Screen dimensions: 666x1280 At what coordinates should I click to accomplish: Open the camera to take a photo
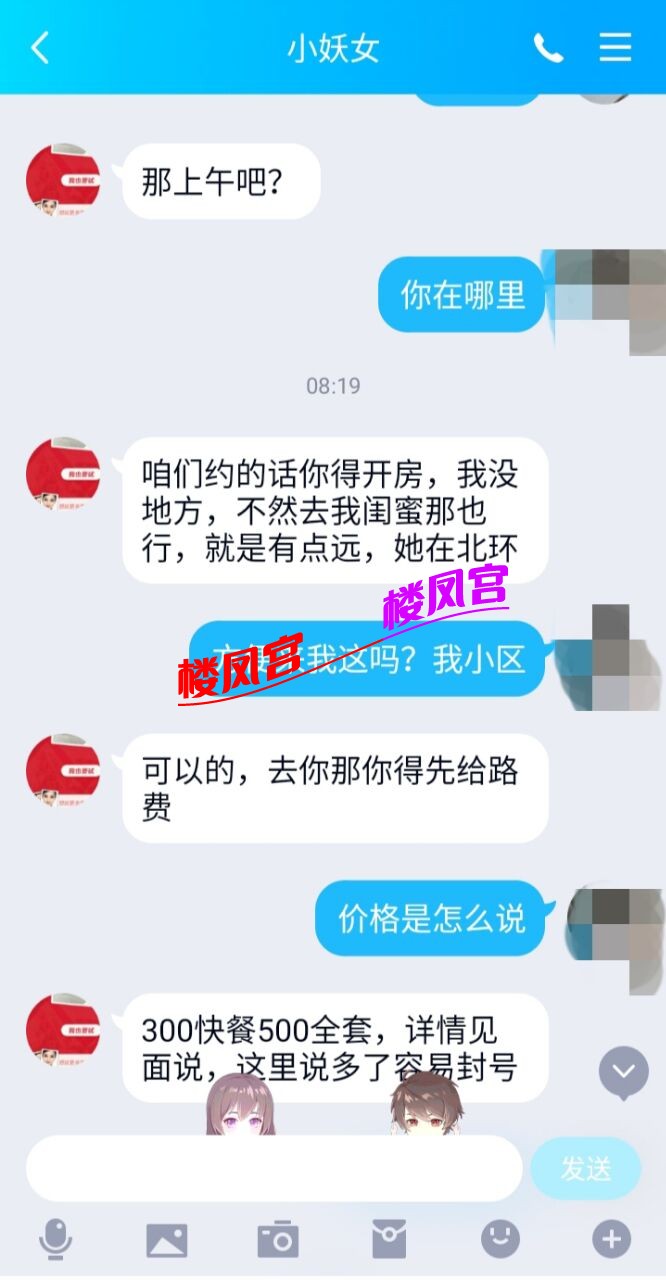(x=277, y=1240)
